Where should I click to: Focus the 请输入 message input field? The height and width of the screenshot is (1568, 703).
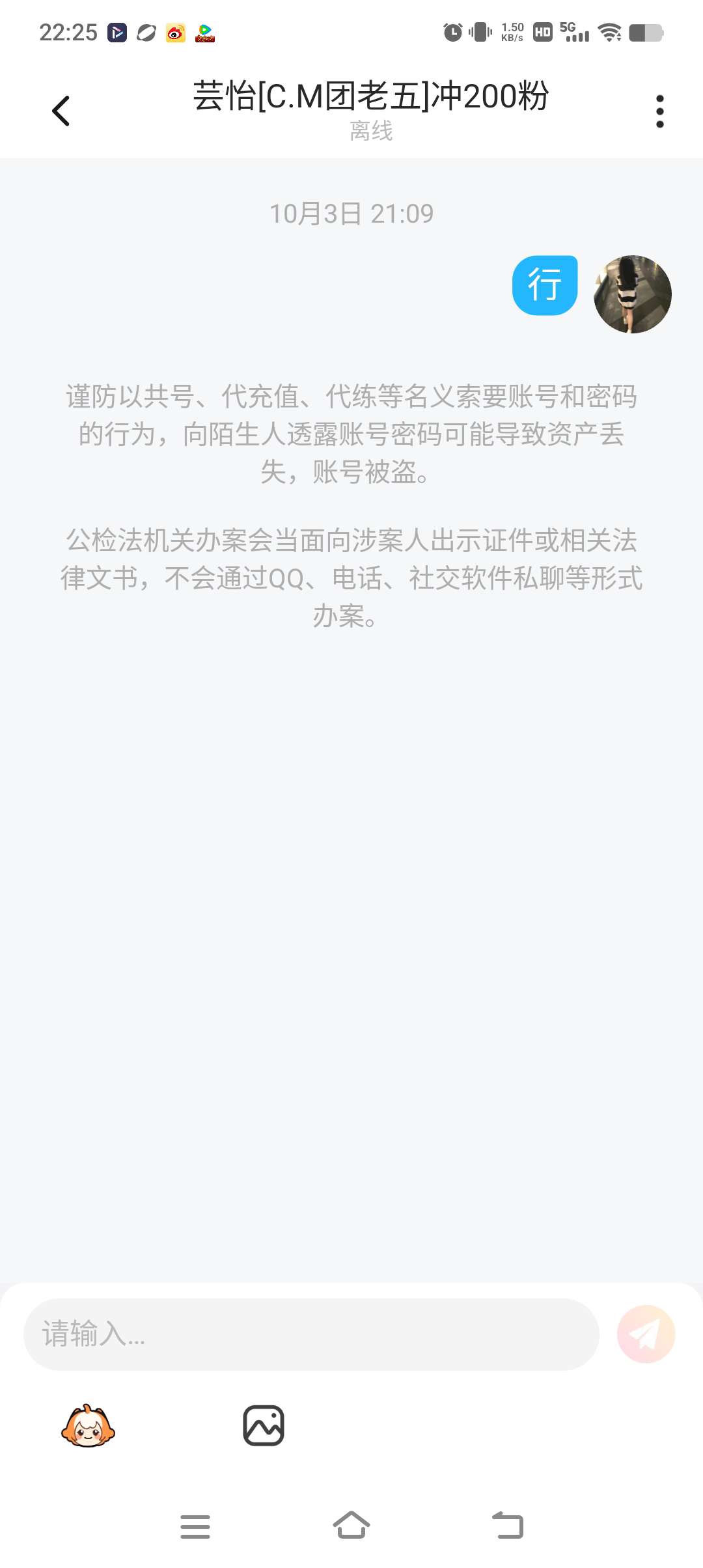(x=311, y=1334)
